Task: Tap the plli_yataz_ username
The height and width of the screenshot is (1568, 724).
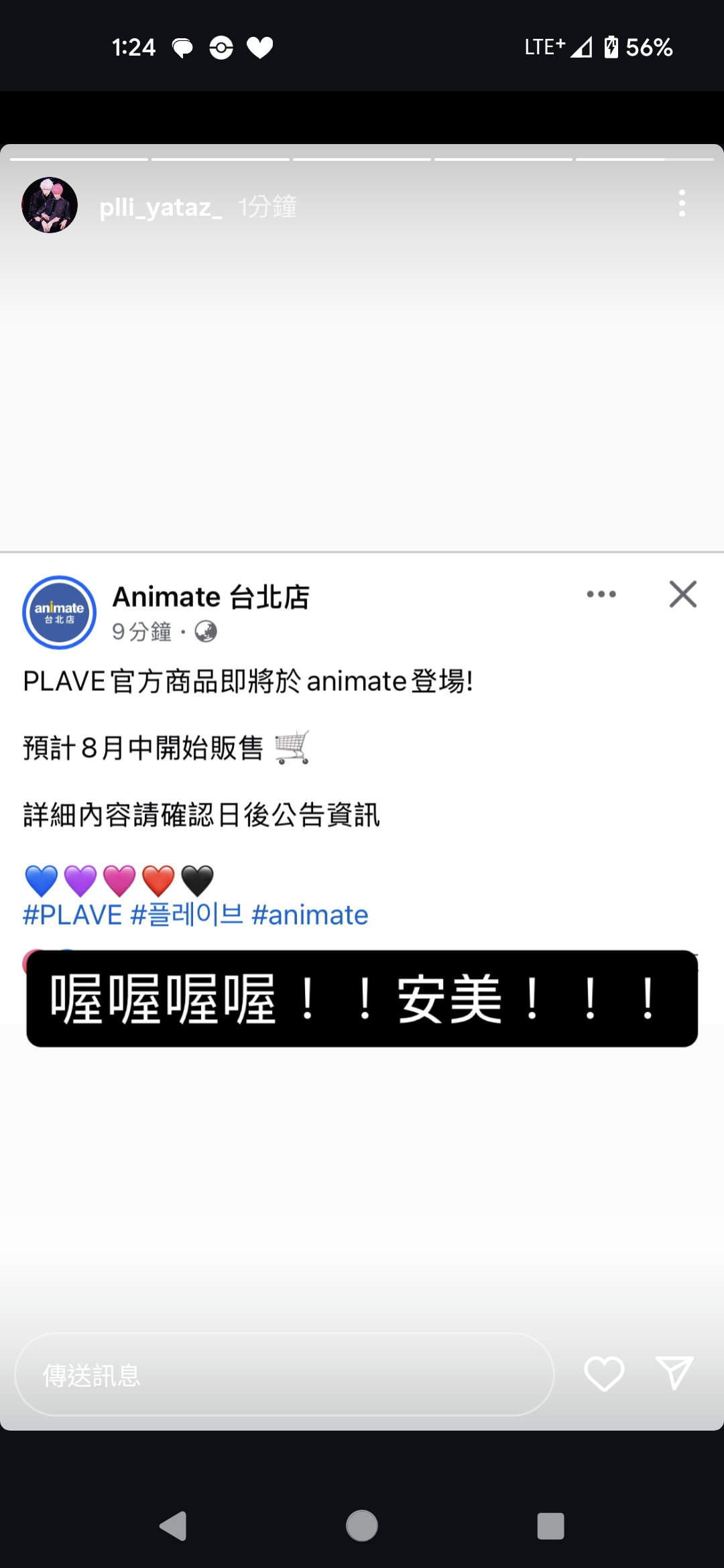Action: pyautogui.click(x=160, y=207)
